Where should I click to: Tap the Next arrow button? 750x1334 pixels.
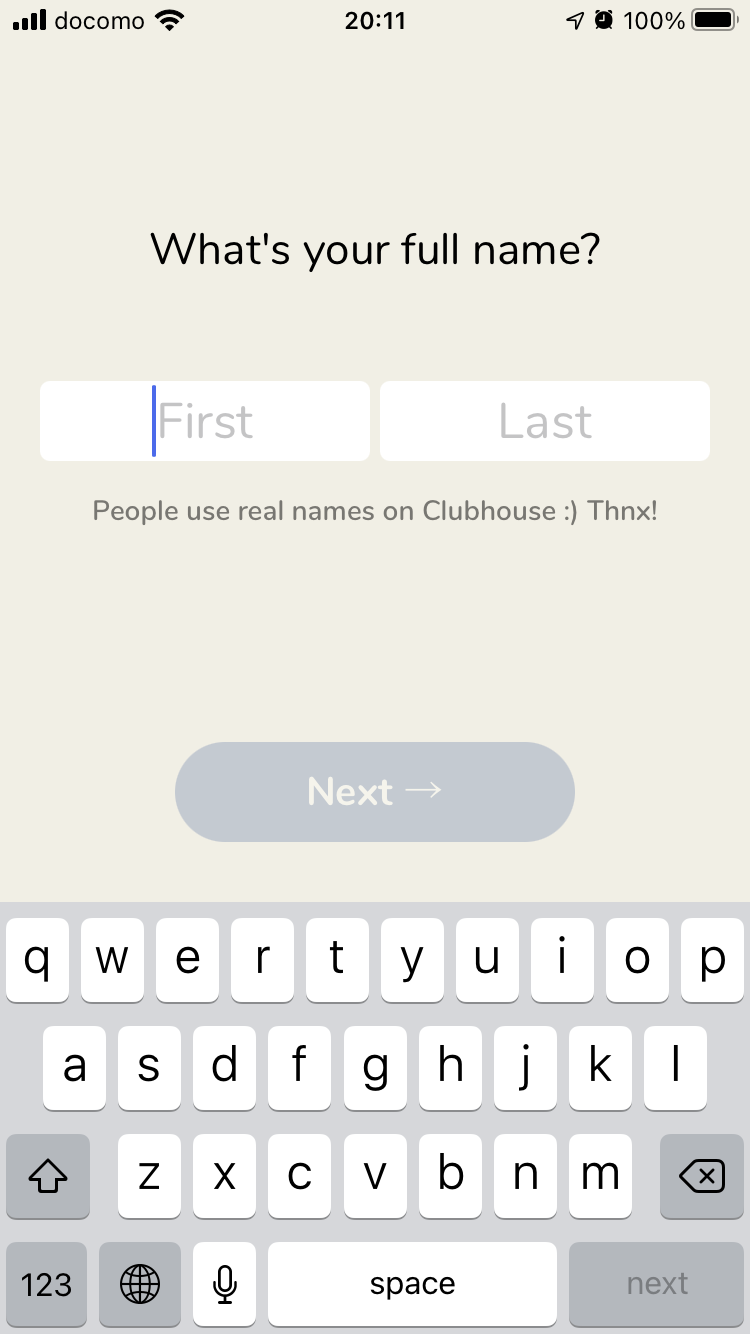pyautogui.click(x=375, y=792)
